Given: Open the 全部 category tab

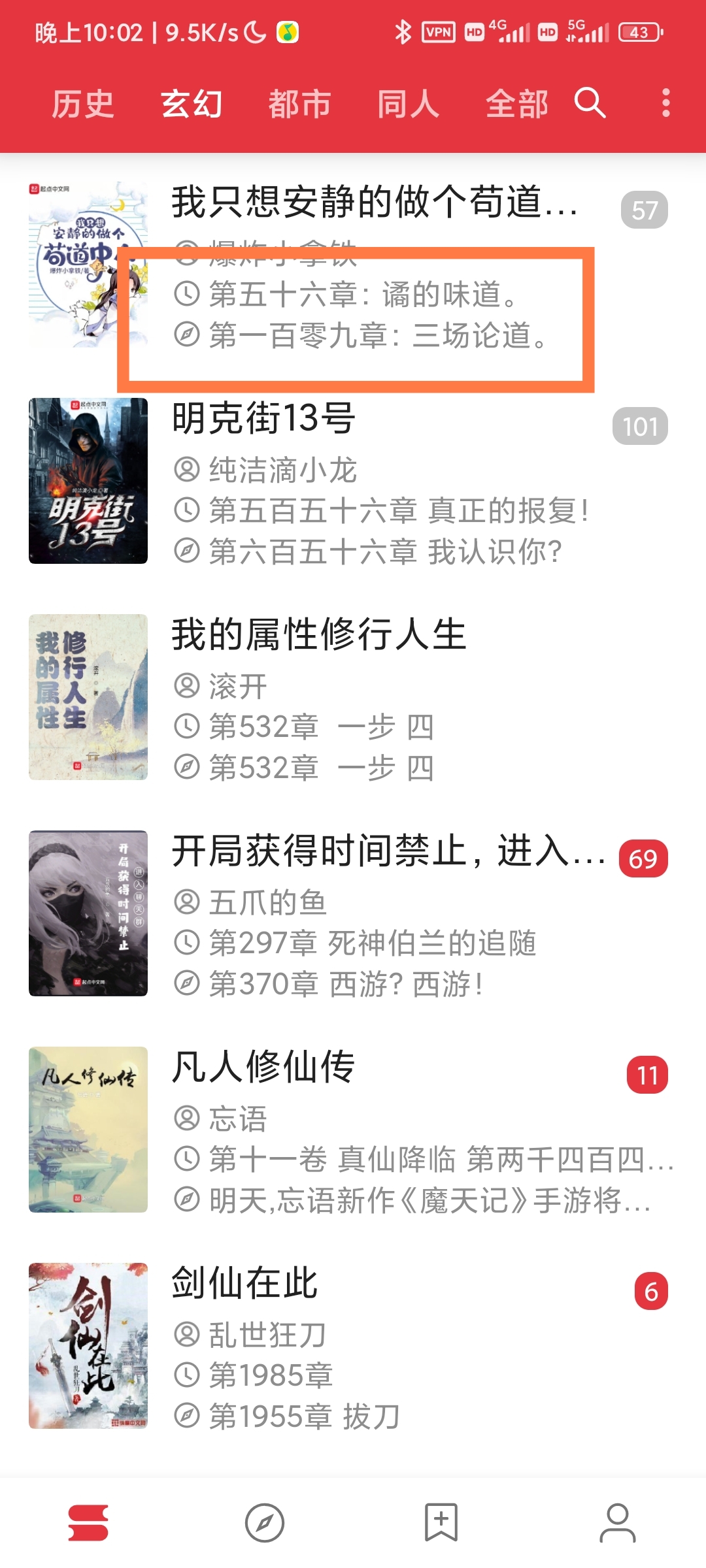Looking at the screenshot, I should coord(516,103).
